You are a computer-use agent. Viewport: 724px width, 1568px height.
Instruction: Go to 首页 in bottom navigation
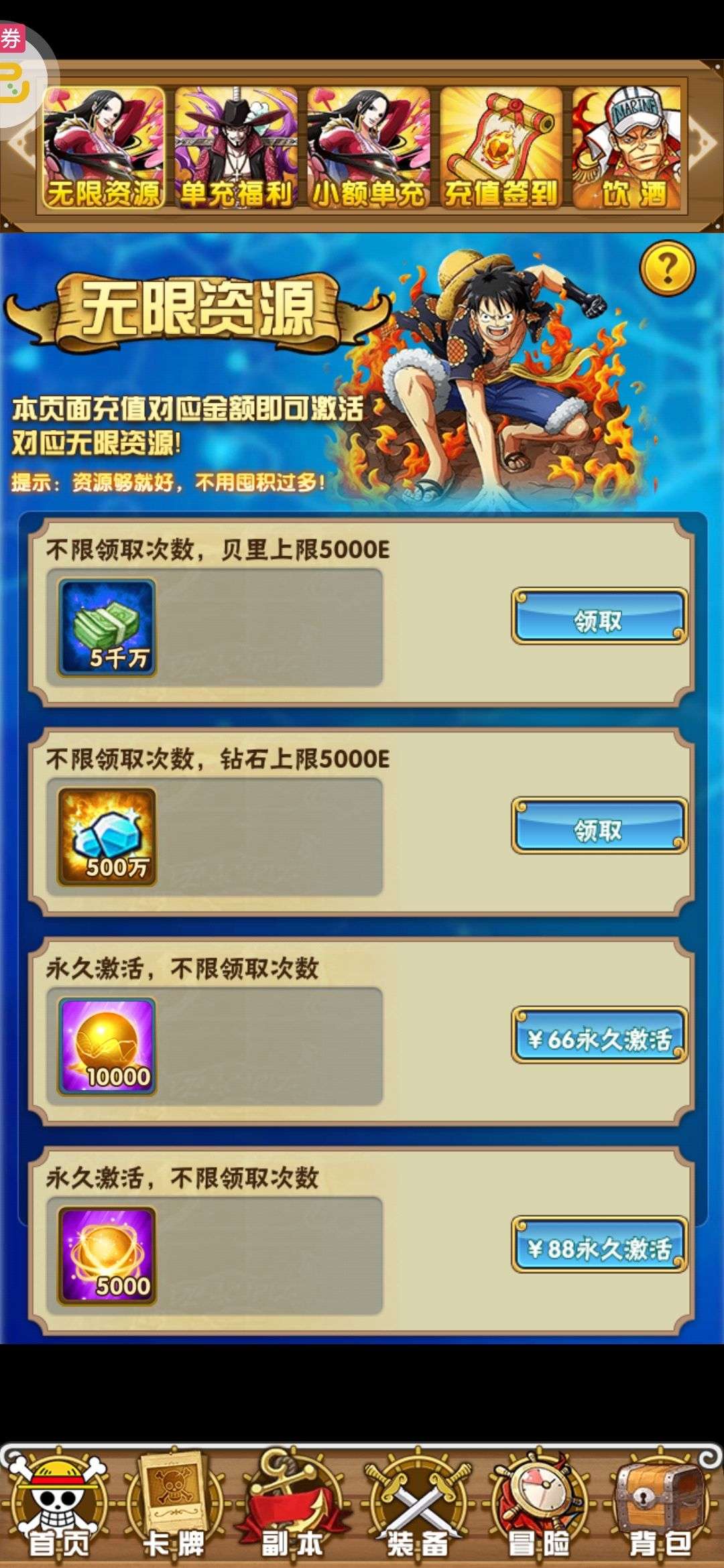pyautogui.click(x=59, y=1505)
